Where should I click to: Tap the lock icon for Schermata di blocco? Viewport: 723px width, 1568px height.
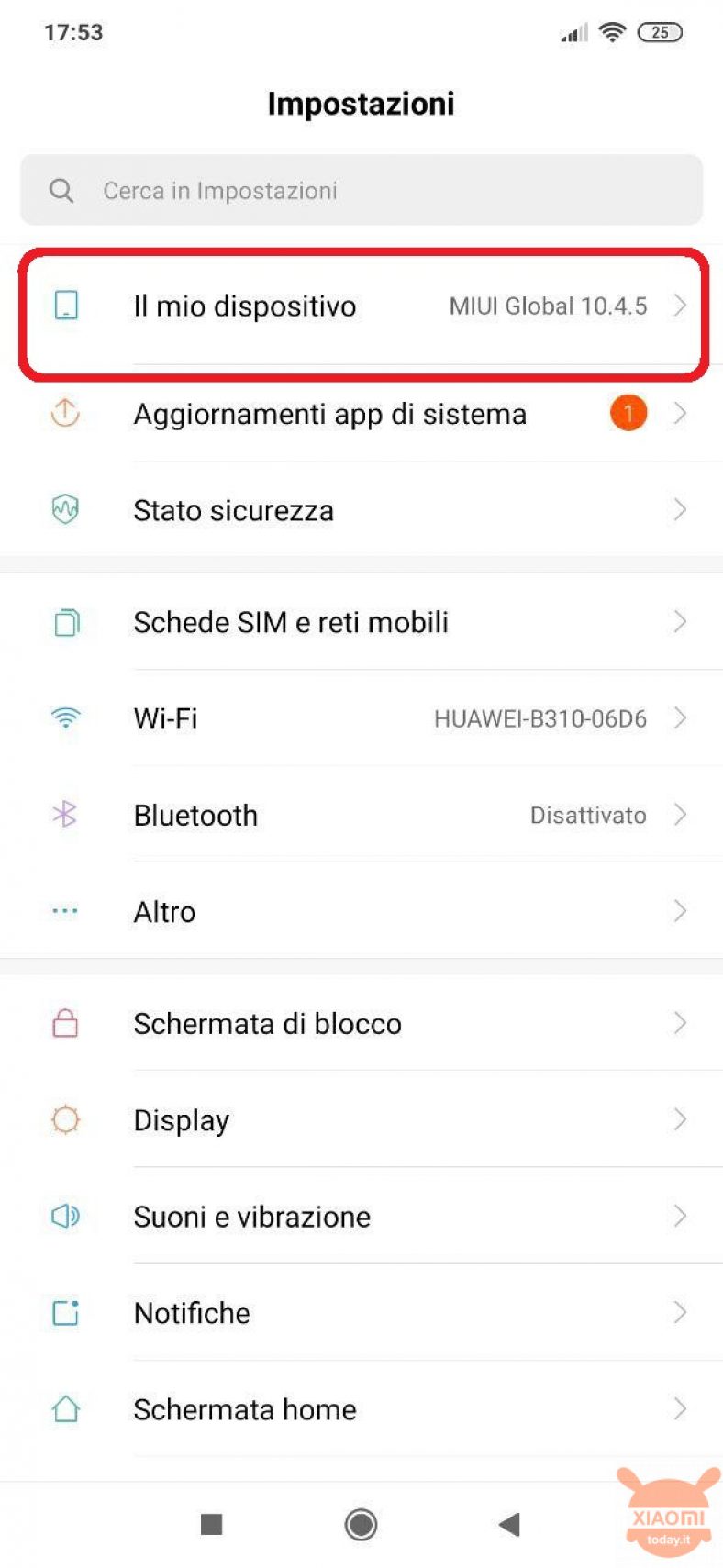[x=65, y=1023]
